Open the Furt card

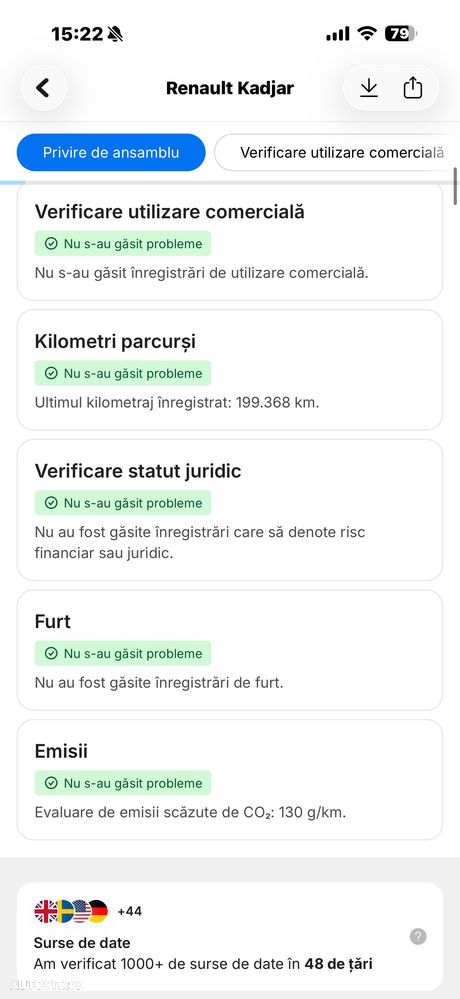tap(230, 650)
